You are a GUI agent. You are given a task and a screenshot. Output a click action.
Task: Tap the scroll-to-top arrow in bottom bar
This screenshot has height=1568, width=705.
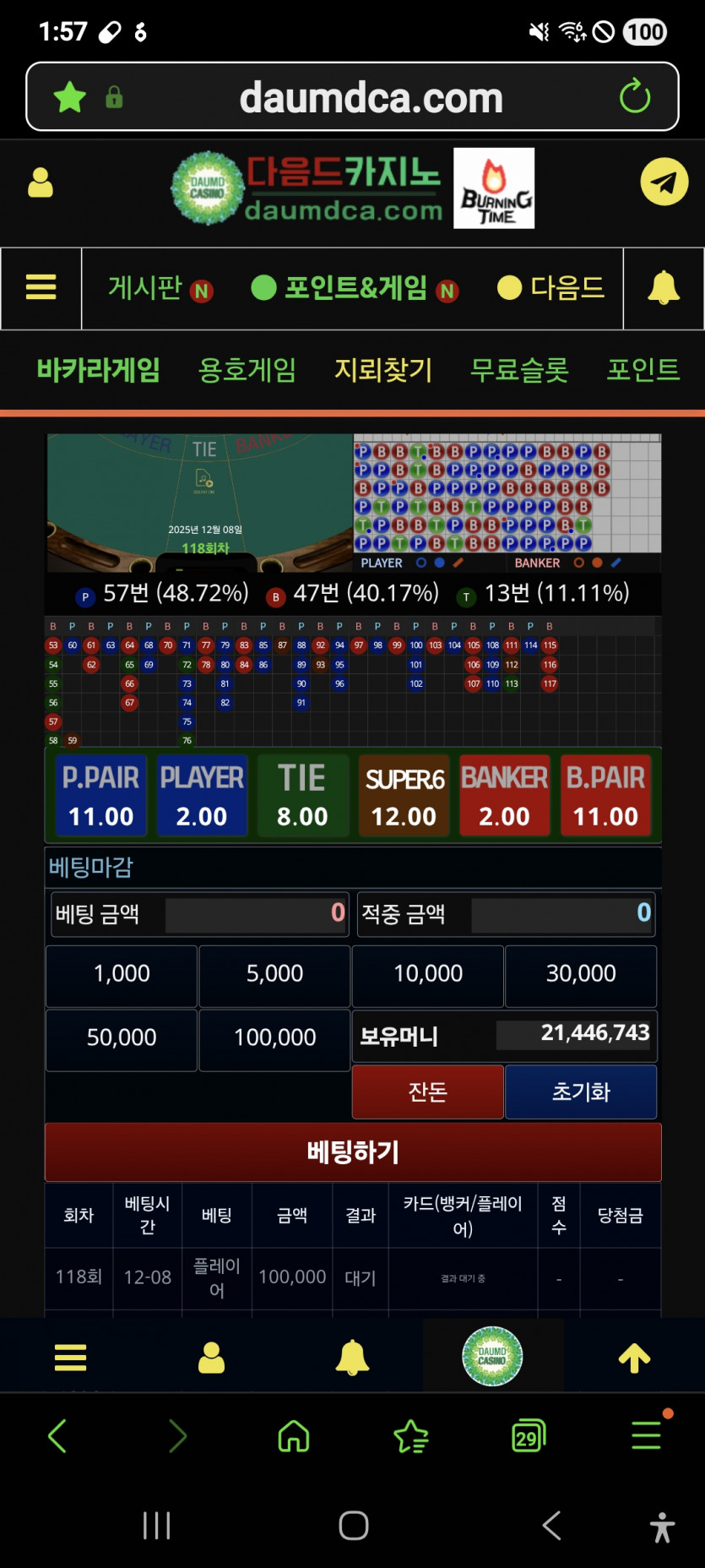click(634, 1356)
